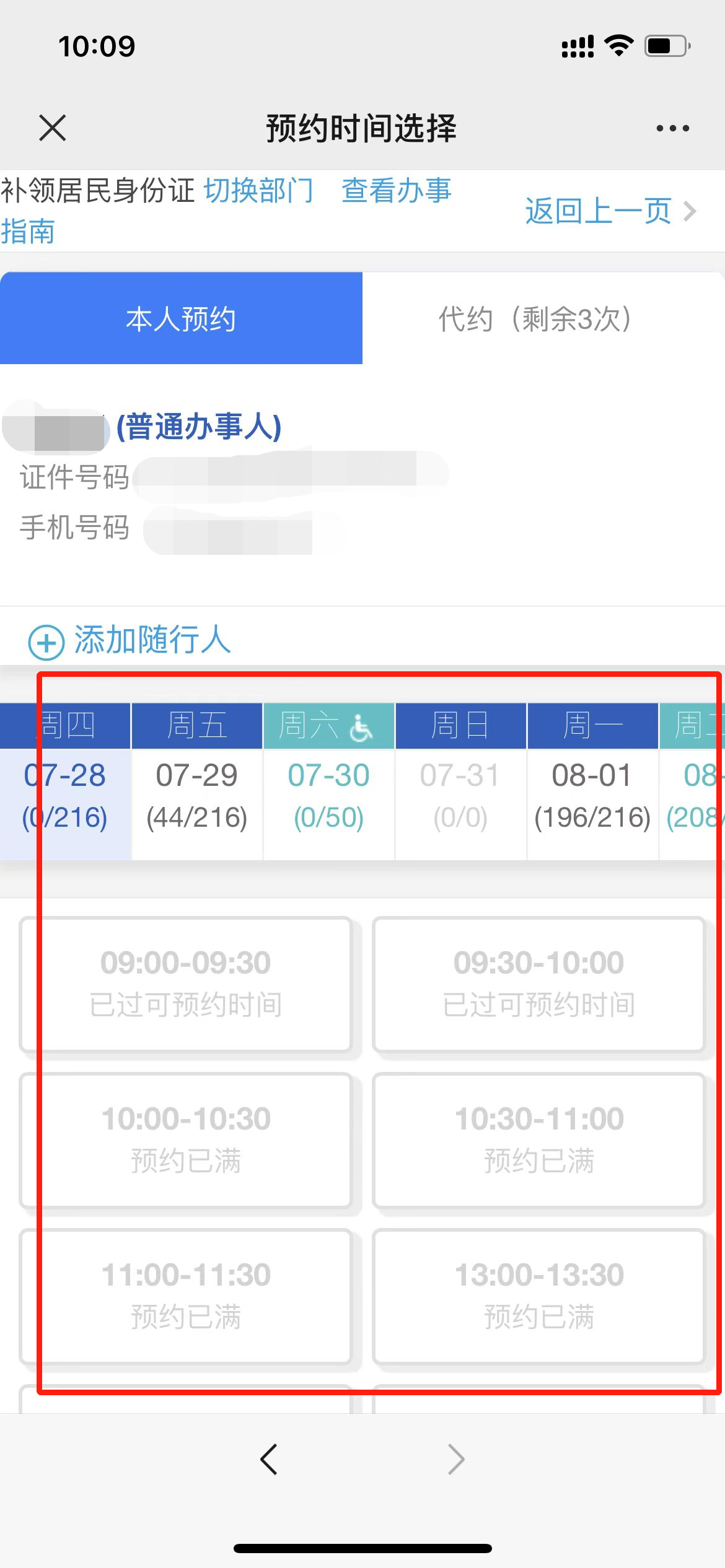Choose the 10:30-11:00 time slot
Viewport: 725px width, 1568px height.
click(x=538, y=1139)
